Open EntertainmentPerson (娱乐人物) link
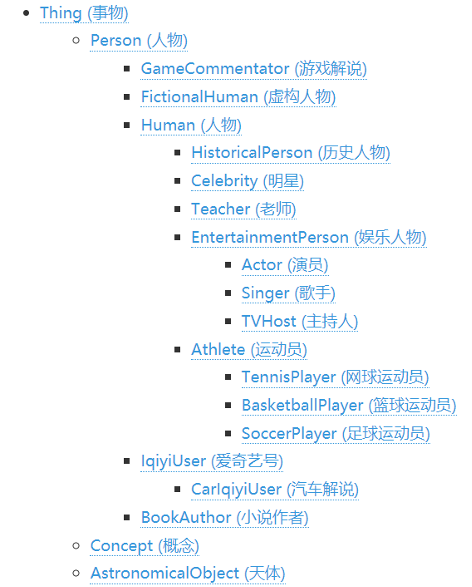Viewport: 472px width, 587px height. [309, 237]
